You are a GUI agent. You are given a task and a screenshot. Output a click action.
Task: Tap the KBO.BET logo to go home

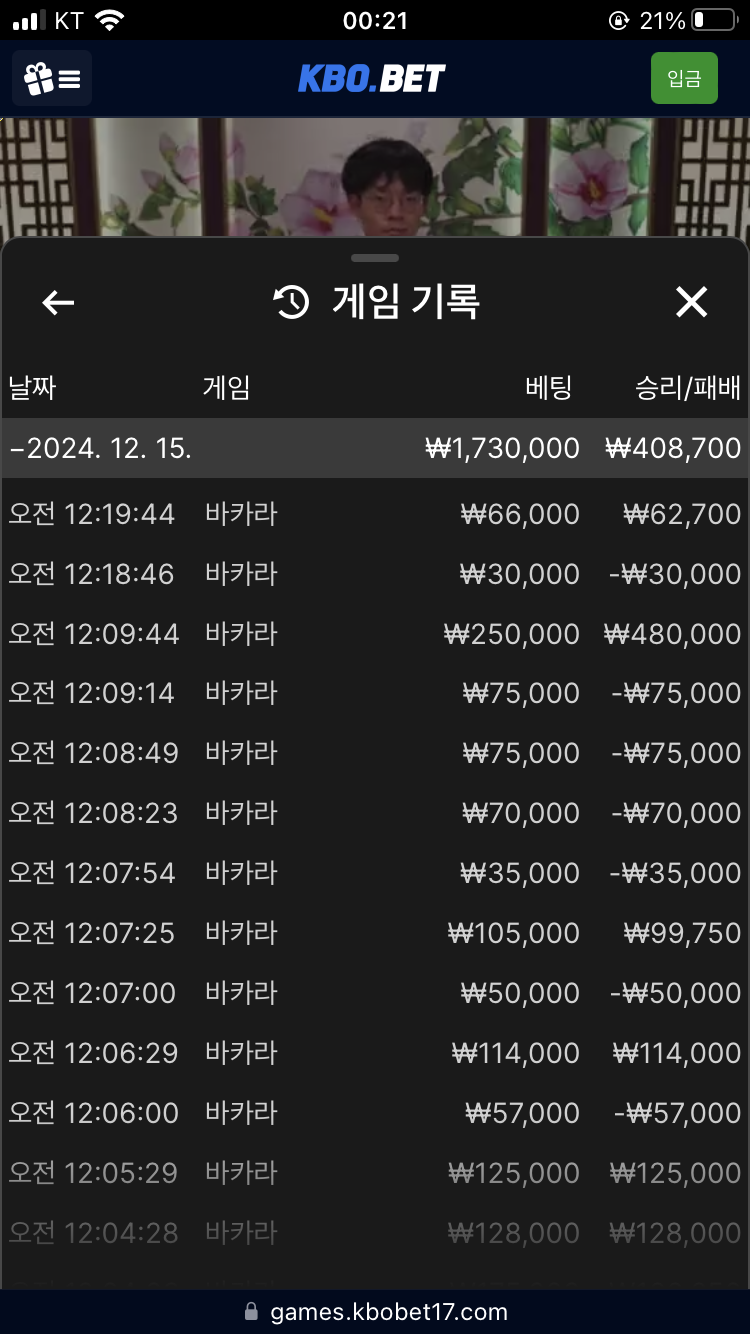372,78
